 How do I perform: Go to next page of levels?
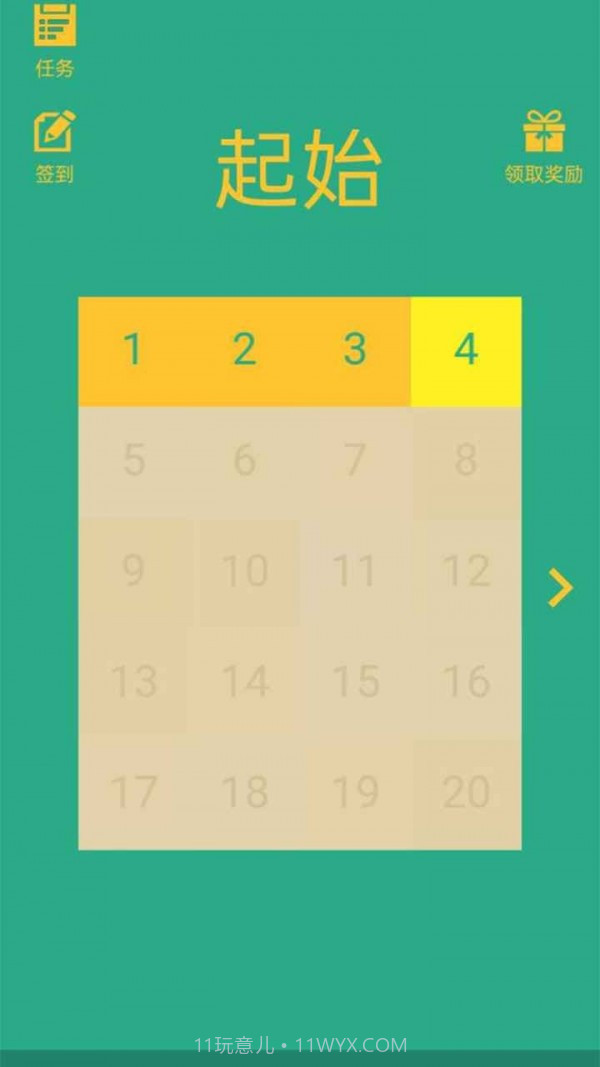[560, 588]
